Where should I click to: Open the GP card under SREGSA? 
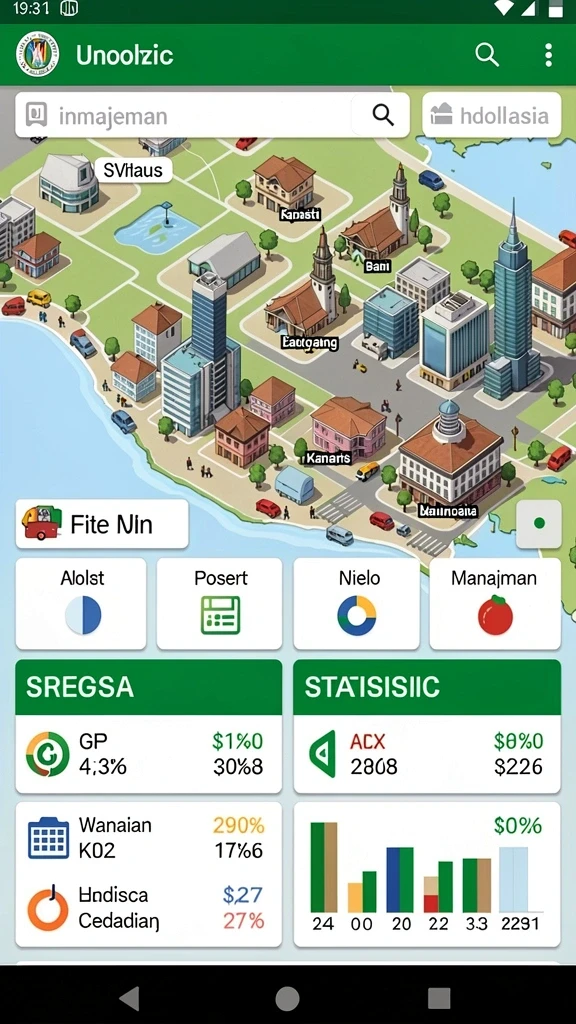click(x=149, y=754)
